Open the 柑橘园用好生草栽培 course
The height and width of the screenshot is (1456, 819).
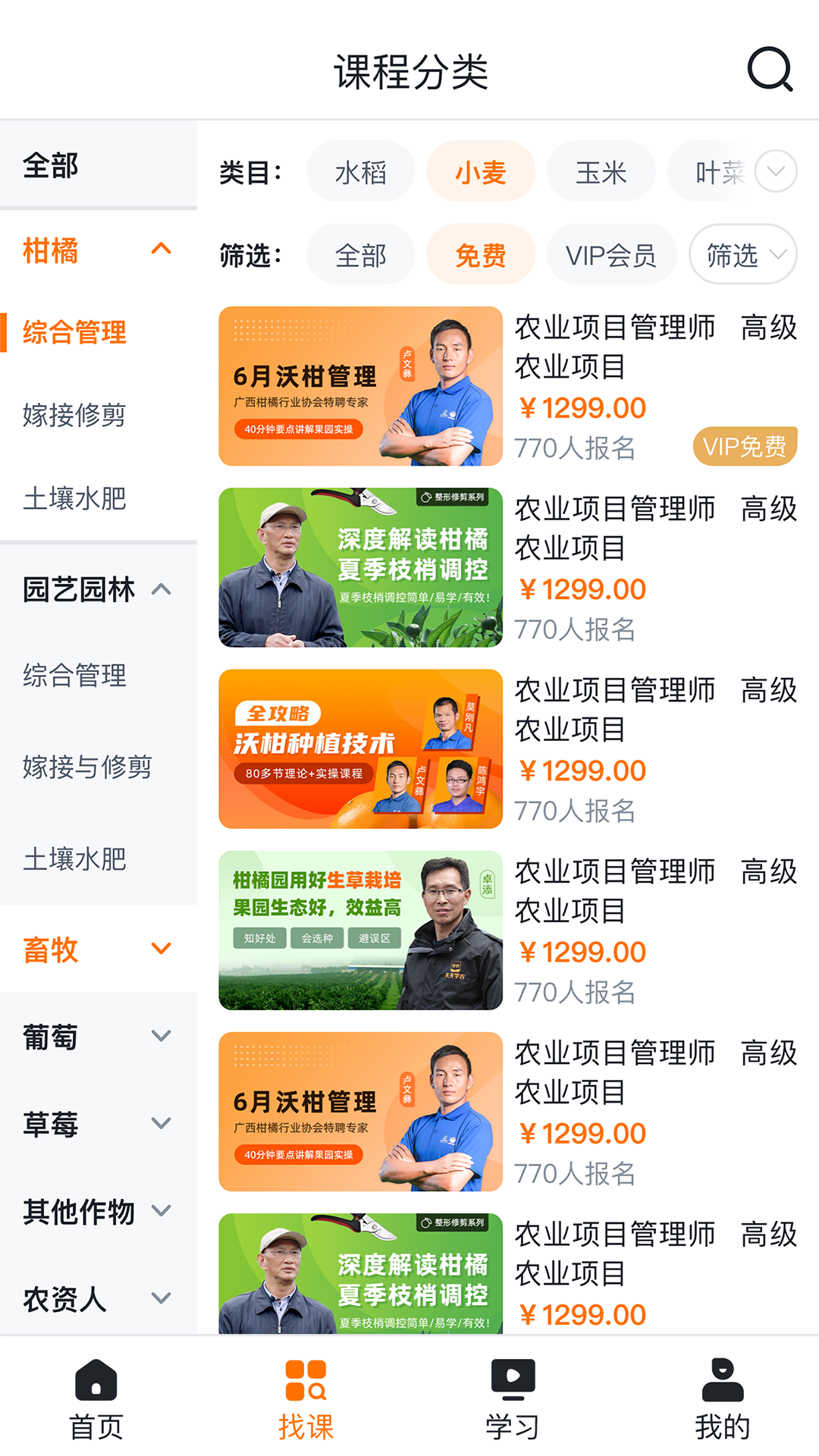(x=360, y=930)
